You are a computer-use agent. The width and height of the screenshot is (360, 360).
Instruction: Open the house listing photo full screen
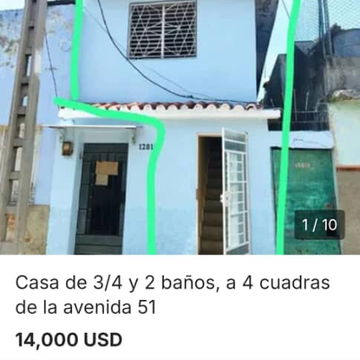tap(180, 127)
